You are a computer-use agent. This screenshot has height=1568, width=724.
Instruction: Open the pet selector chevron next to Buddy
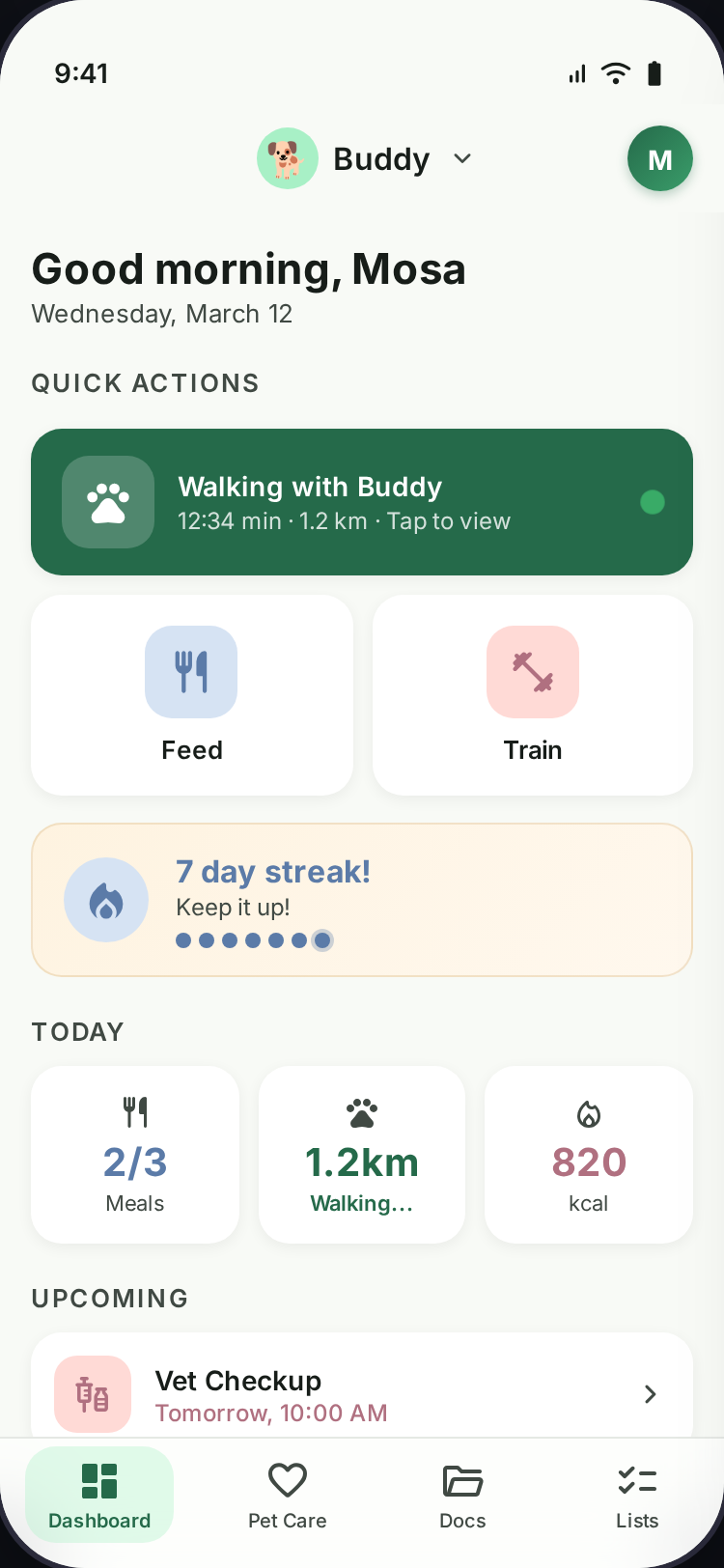click(462, 158)
